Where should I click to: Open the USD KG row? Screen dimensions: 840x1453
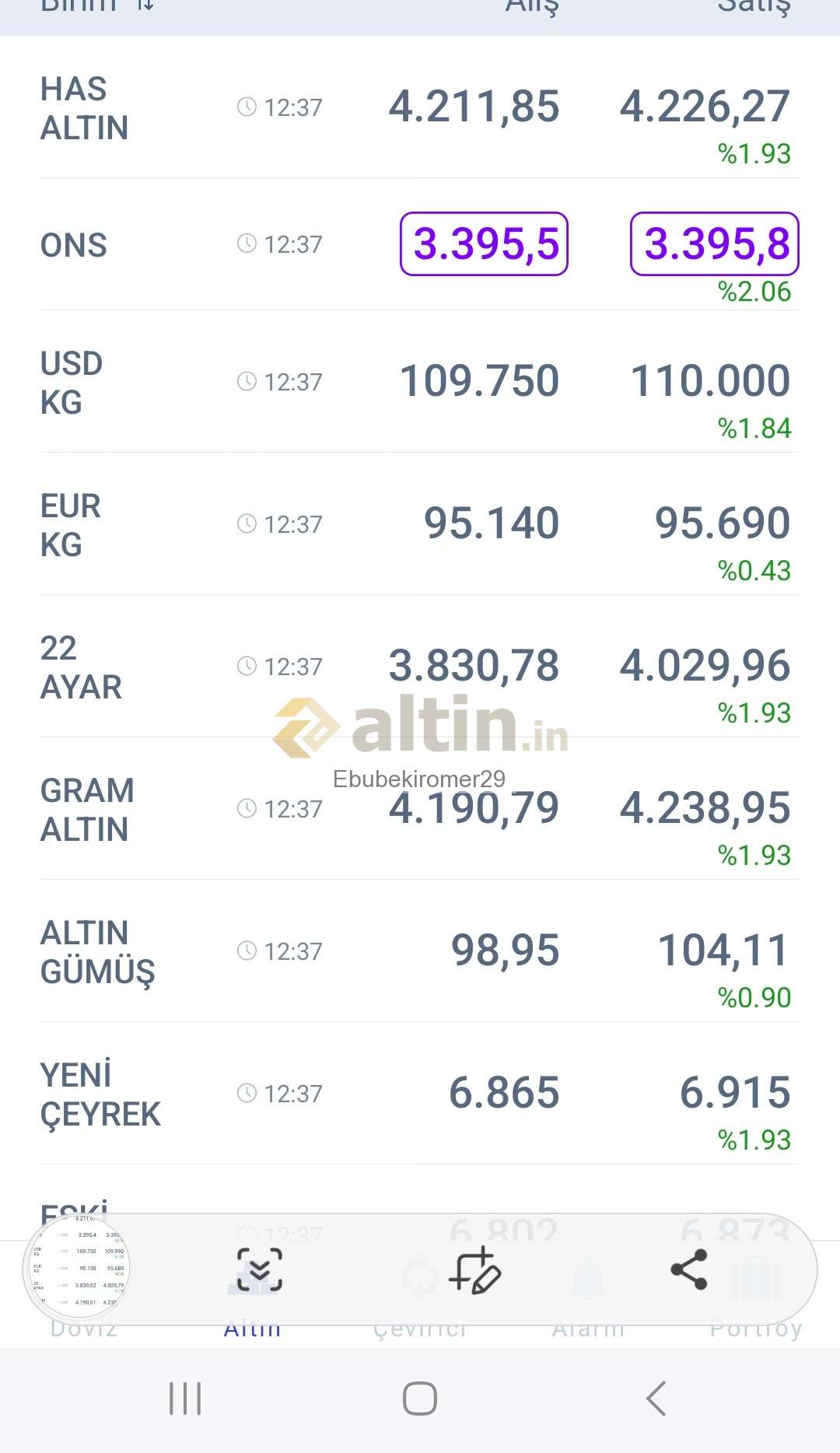coord(420,382)
